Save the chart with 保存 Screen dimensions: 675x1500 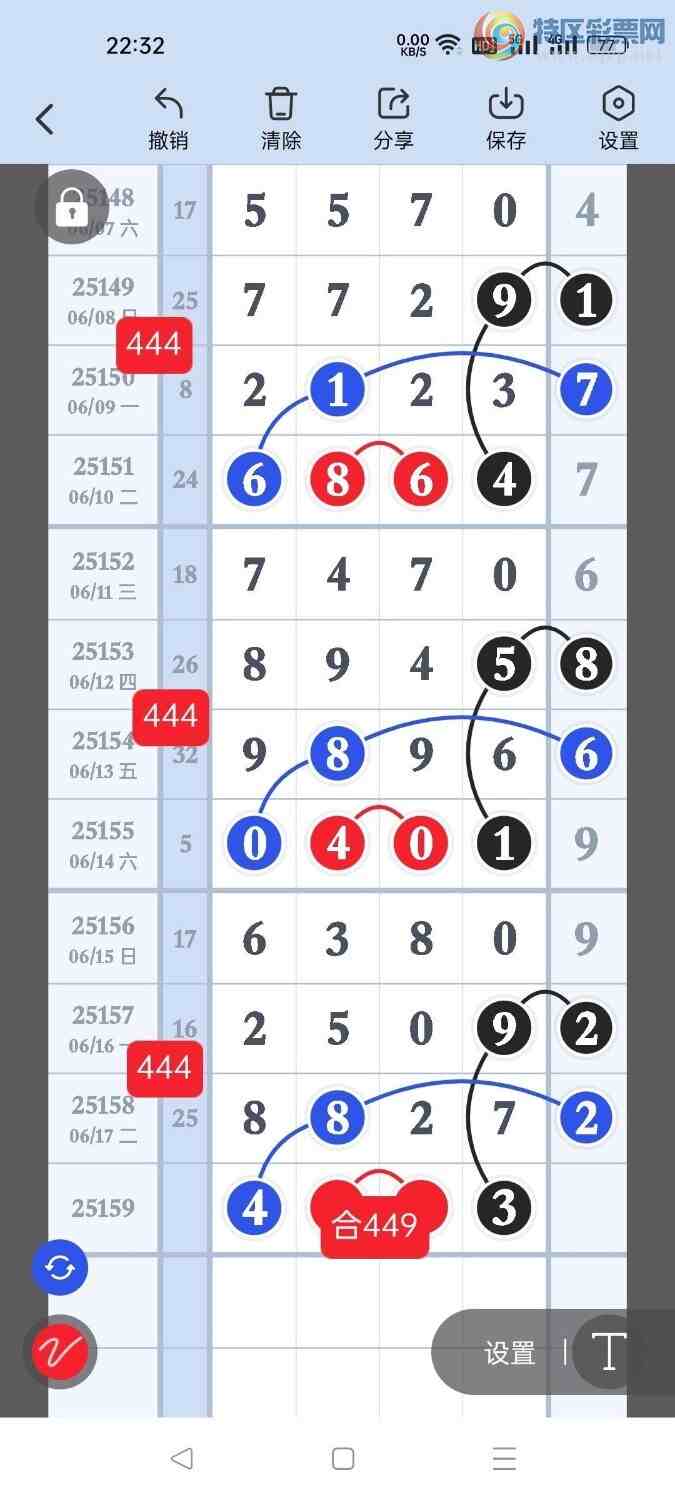[506, 120]
